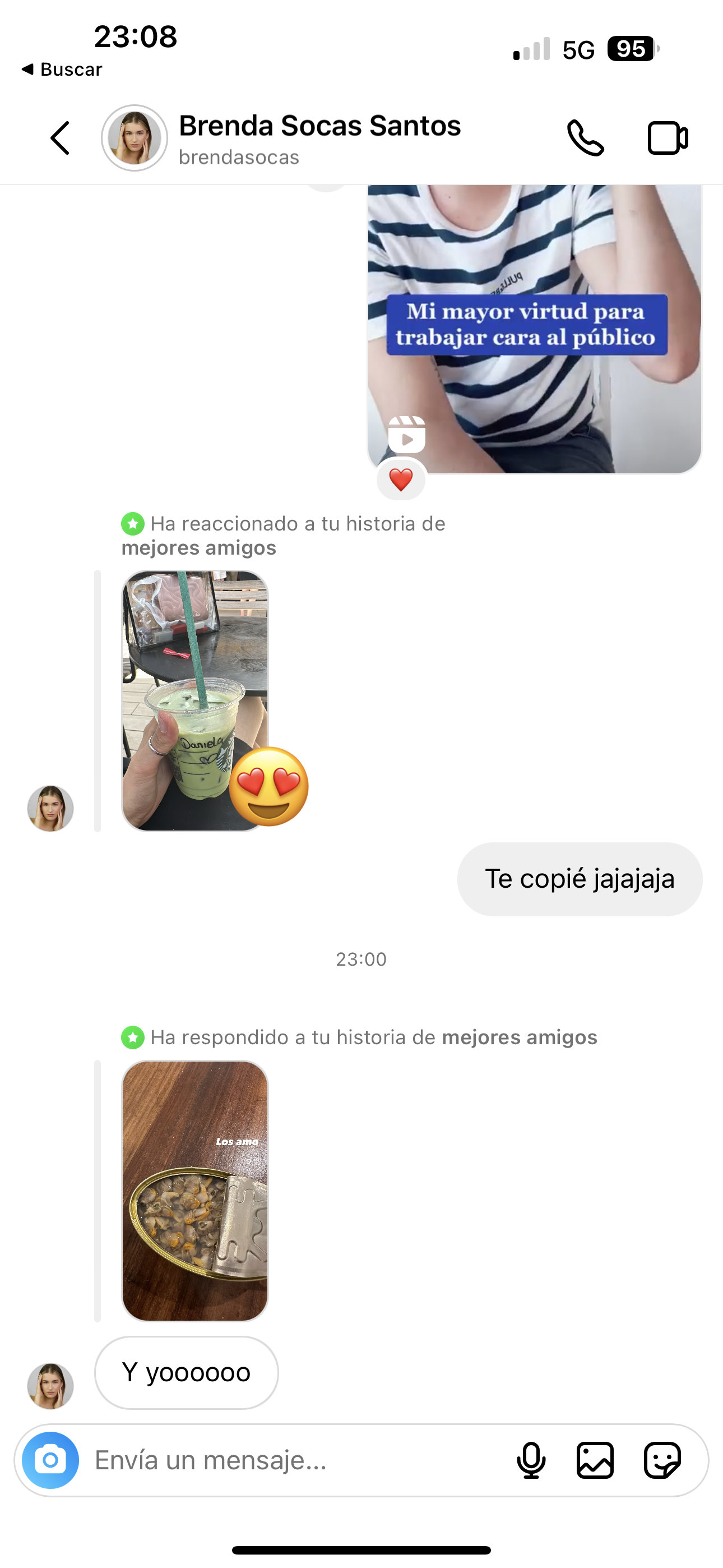Viewport: 723px width, 1568px height.
Task: Return to Buscar previous app
Action: click(x=62, y=70)
